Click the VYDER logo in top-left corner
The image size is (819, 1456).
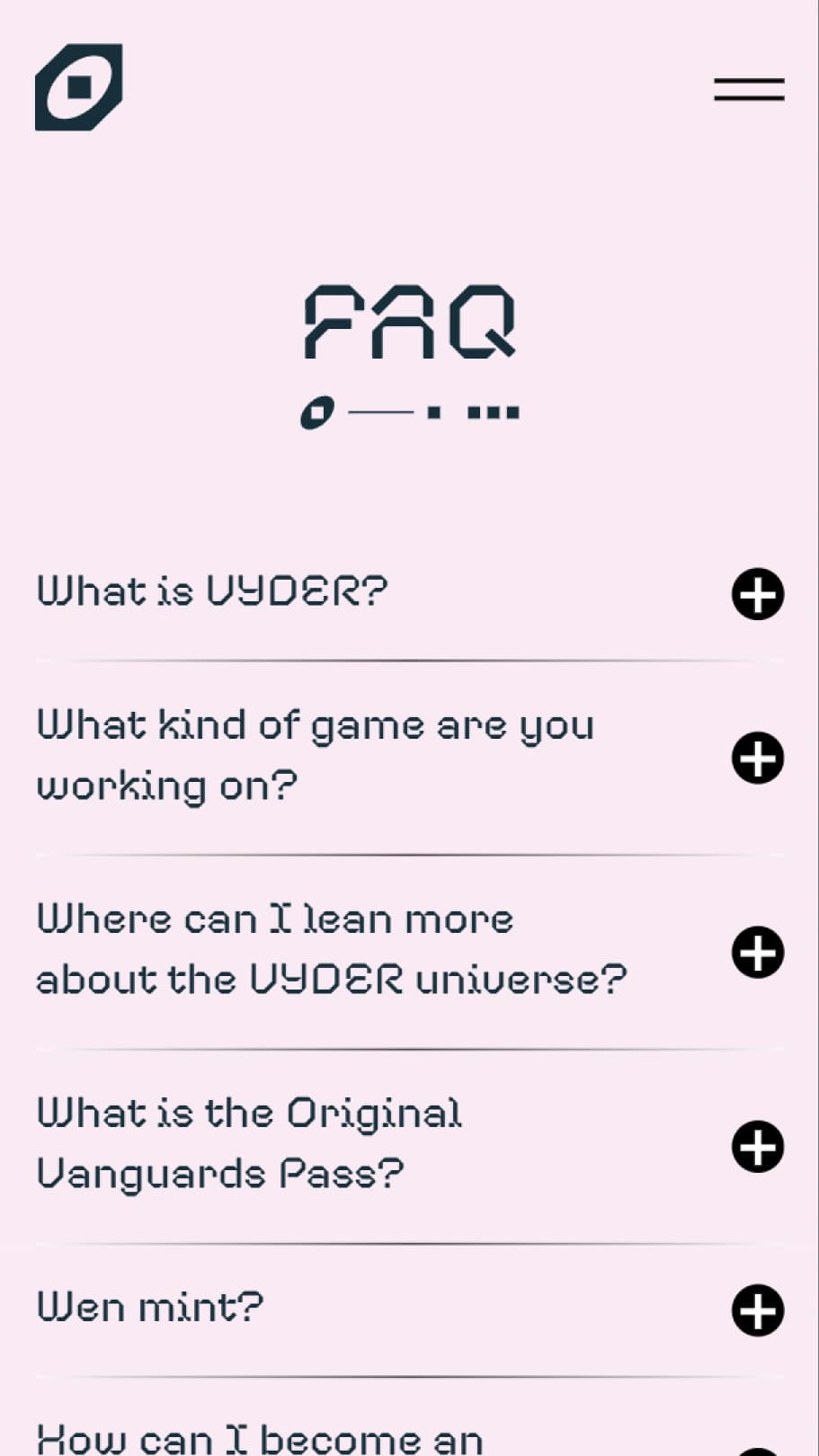pos(78,87)
